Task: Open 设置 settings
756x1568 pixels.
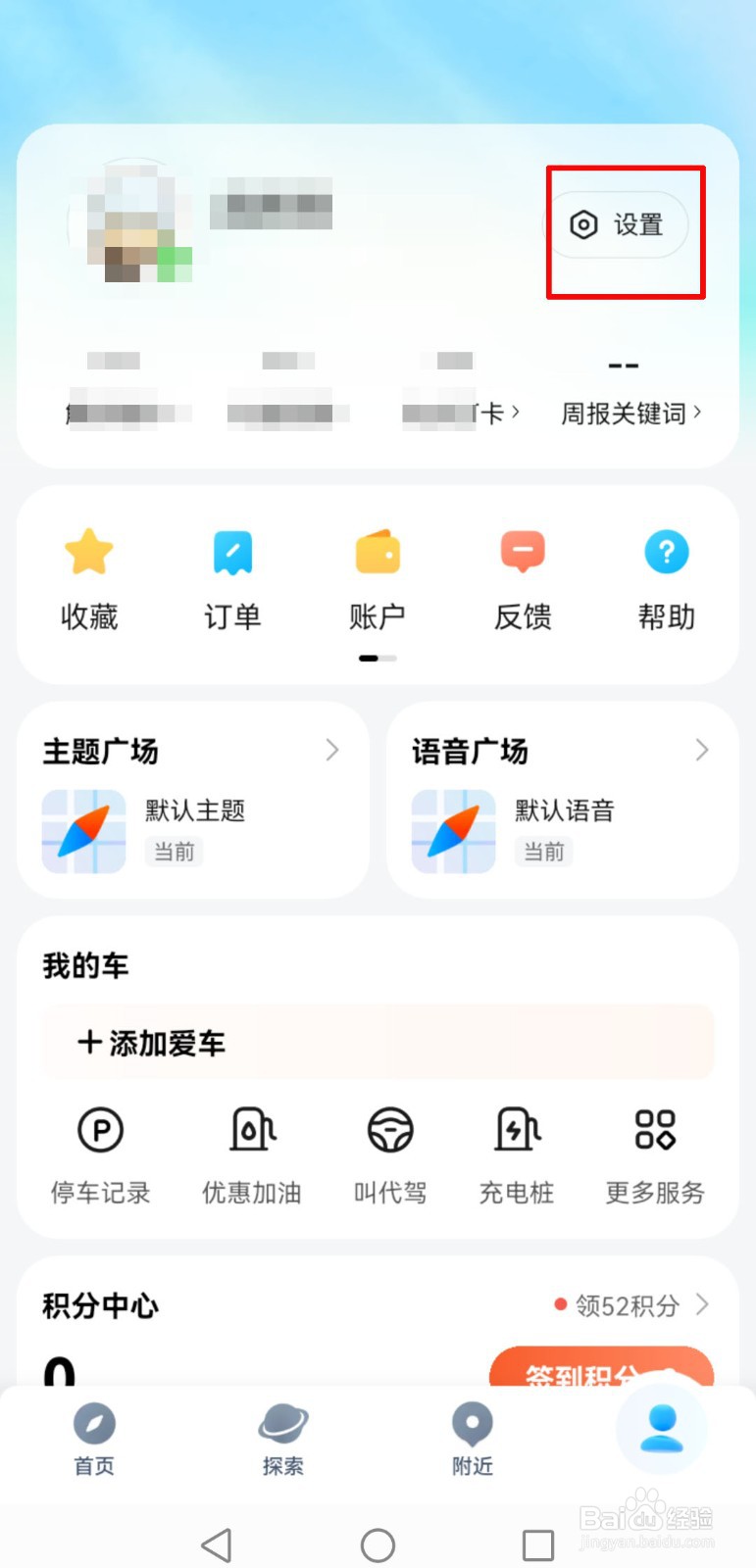Action: (618, 225)
